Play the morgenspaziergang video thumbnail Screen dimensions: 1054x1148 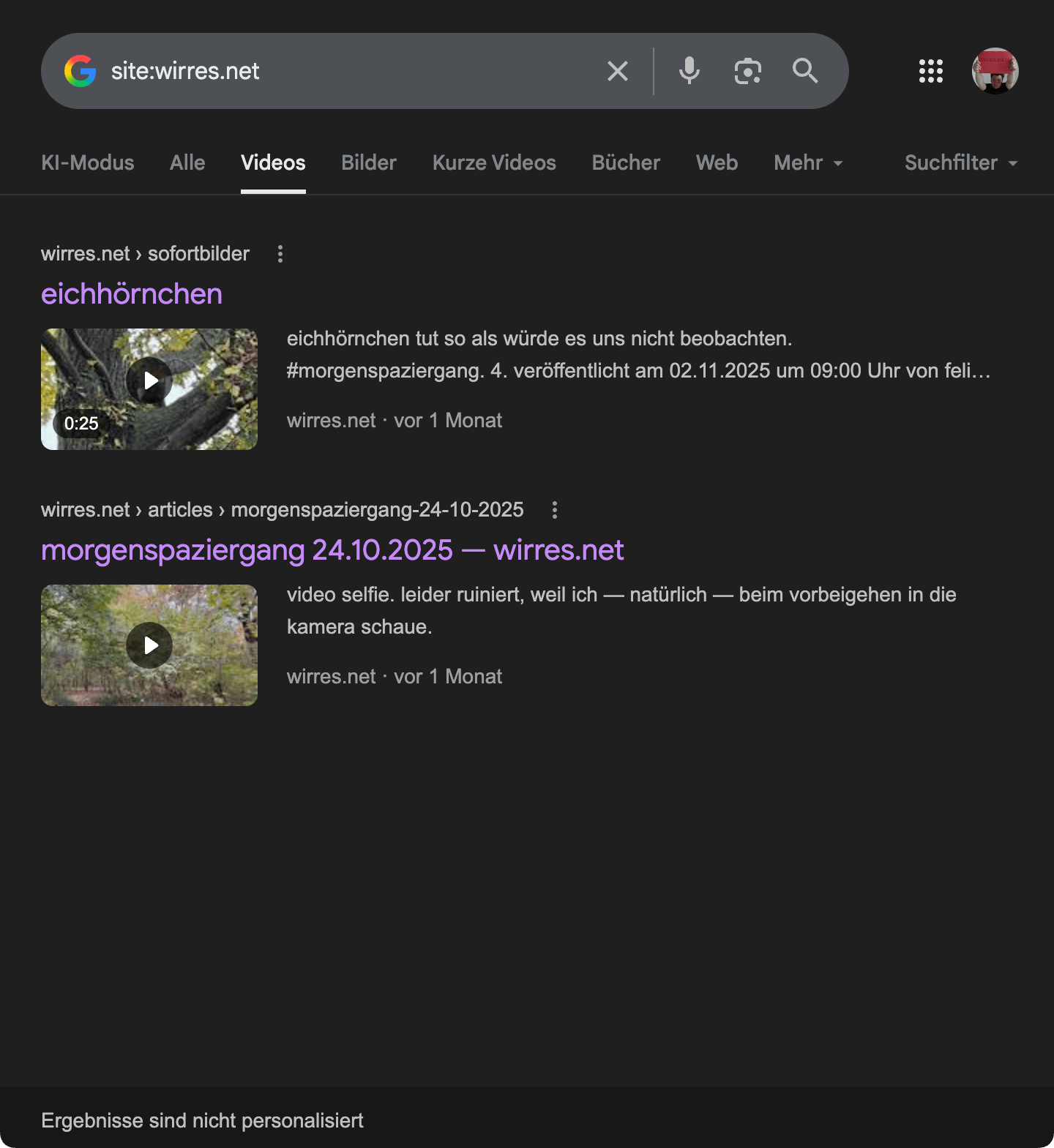[149, 645]
